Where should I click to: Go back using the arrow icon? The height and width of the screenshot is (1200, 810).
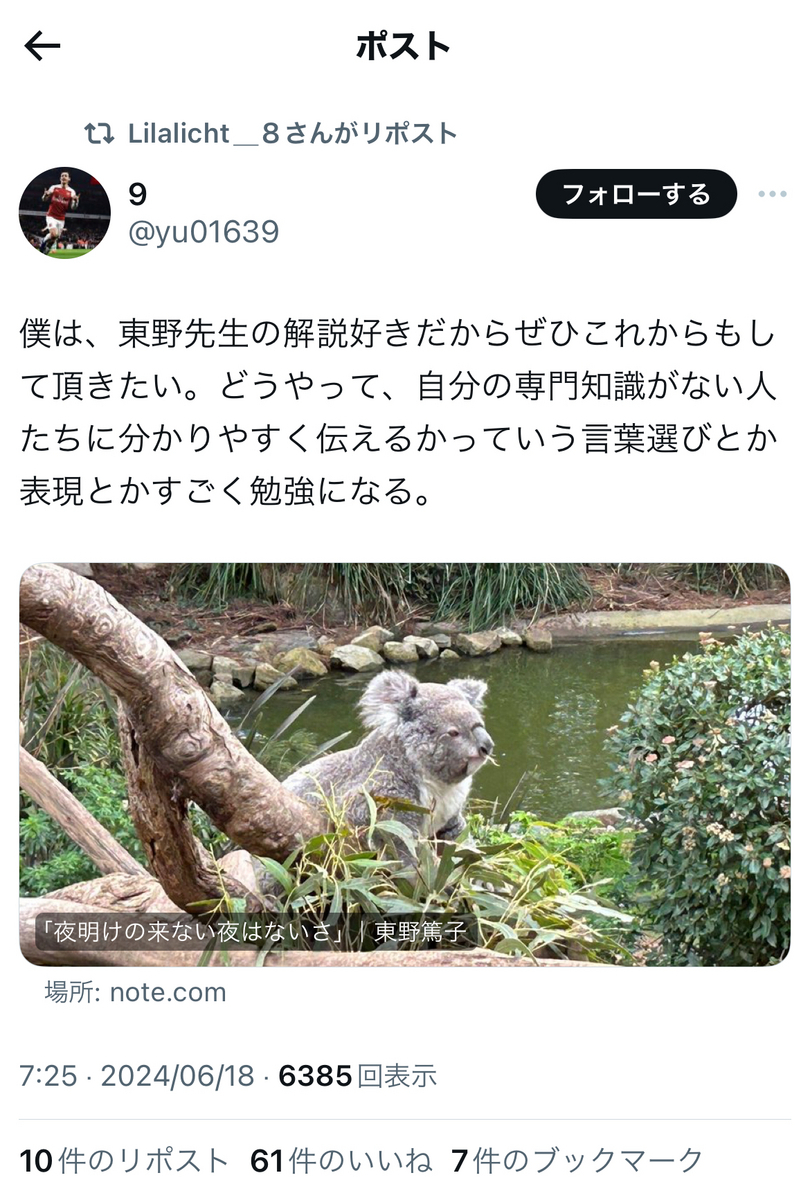coord(42,46)
